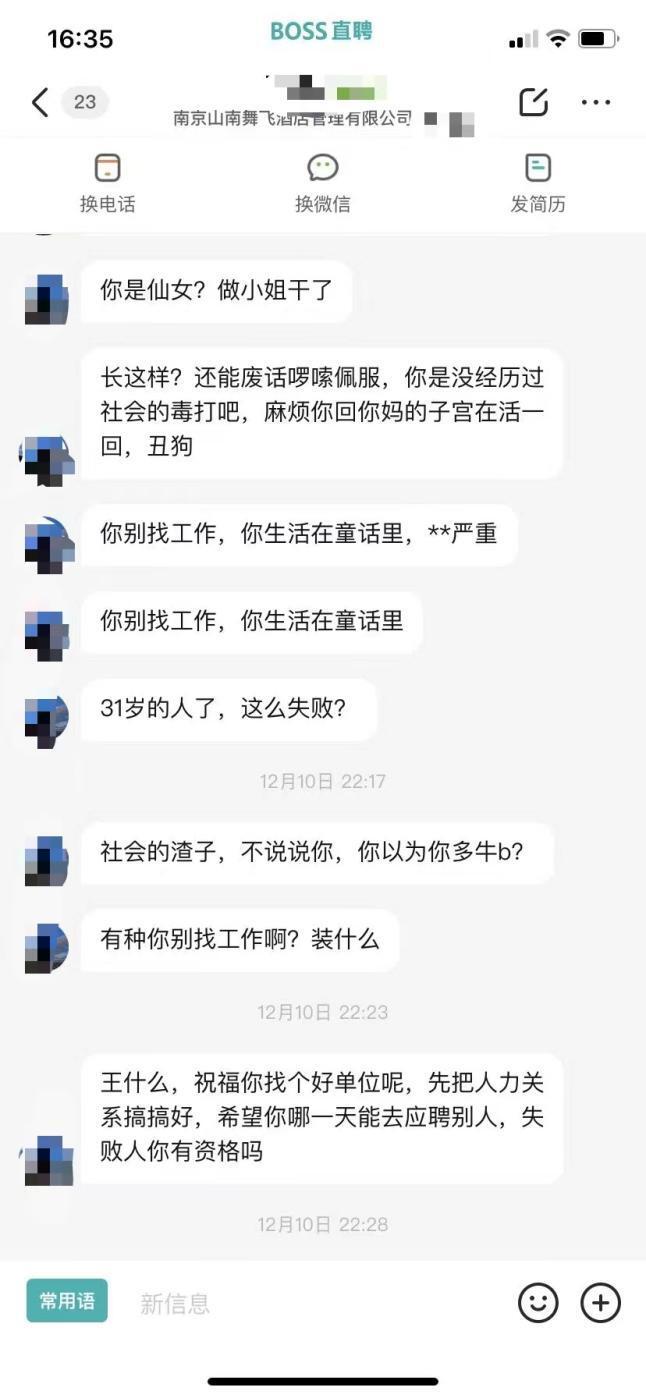Send resume via 发简历

tap(538, 183)
